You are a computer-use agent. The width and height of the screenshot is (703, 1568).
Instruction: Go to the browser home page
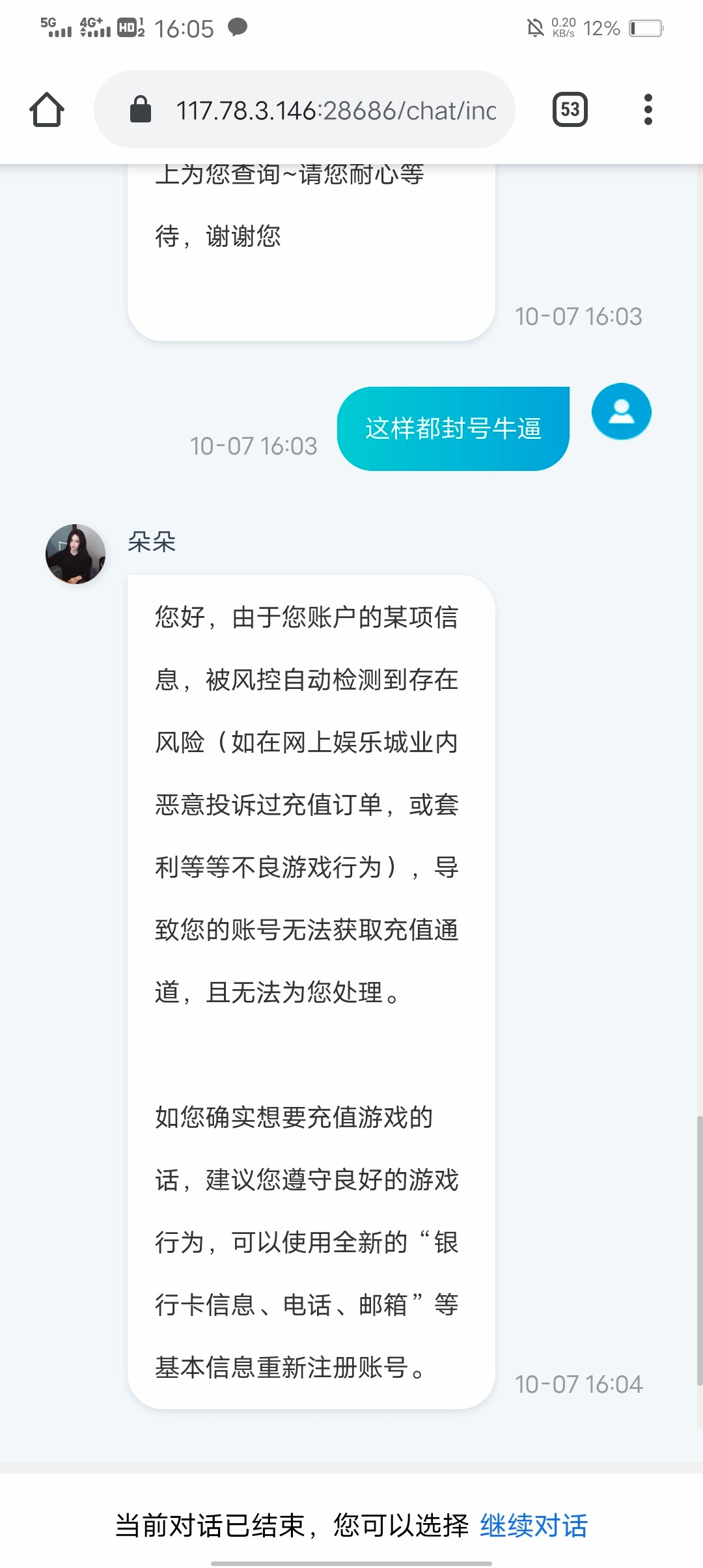coord(47,109)
